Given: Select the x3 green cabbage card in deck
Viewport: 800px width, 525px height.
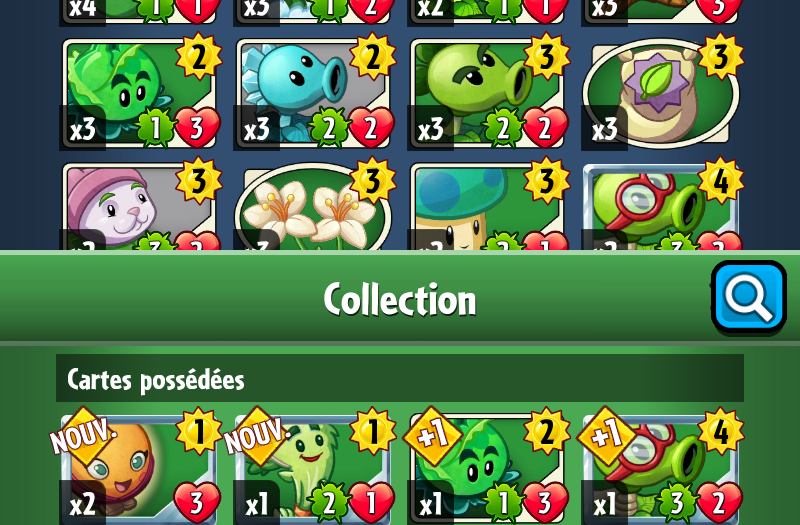Looking at the screenshot, I should pos(139,94).
